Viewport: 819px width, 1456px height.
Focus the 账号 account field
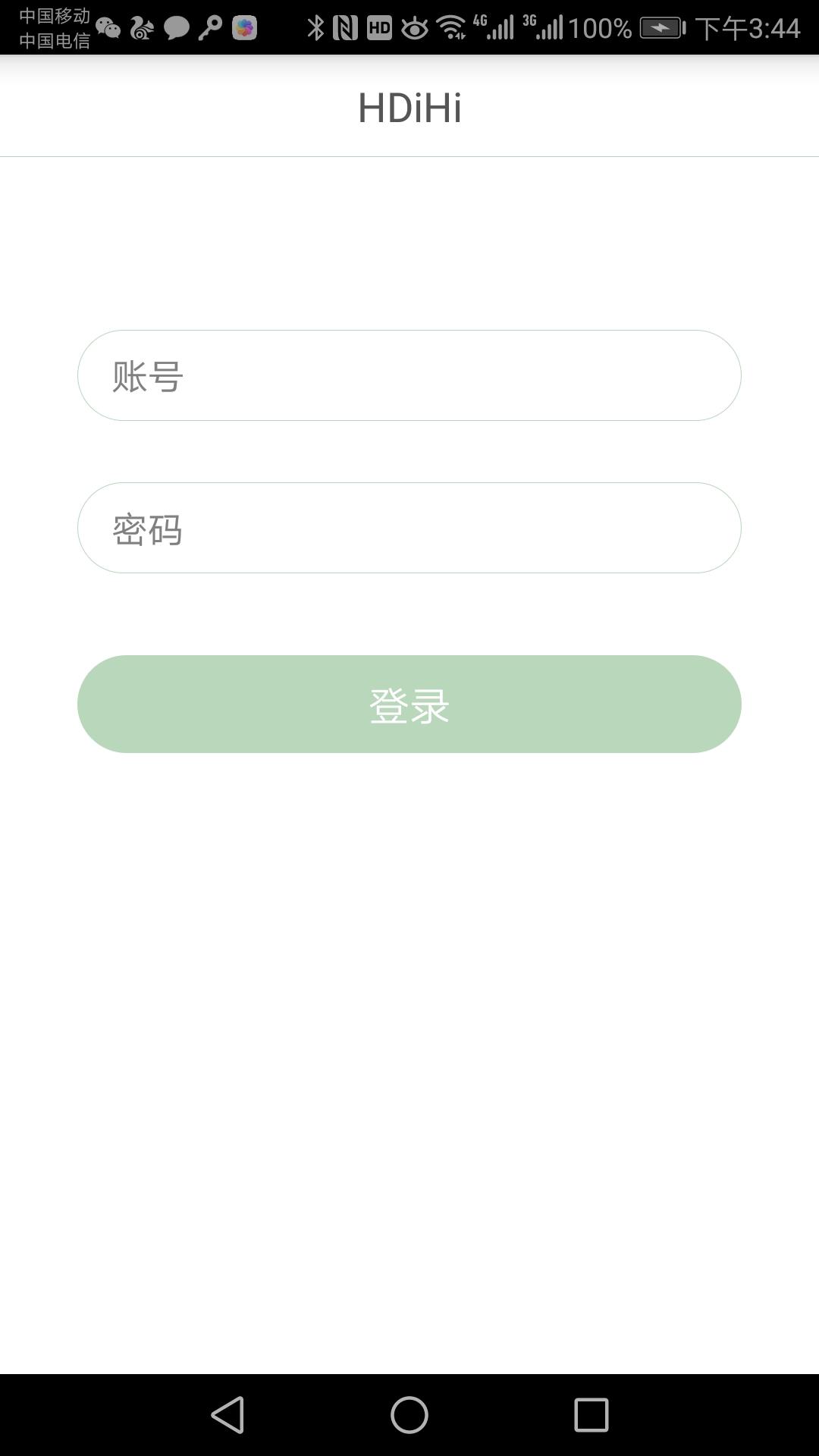pos(409,375)
